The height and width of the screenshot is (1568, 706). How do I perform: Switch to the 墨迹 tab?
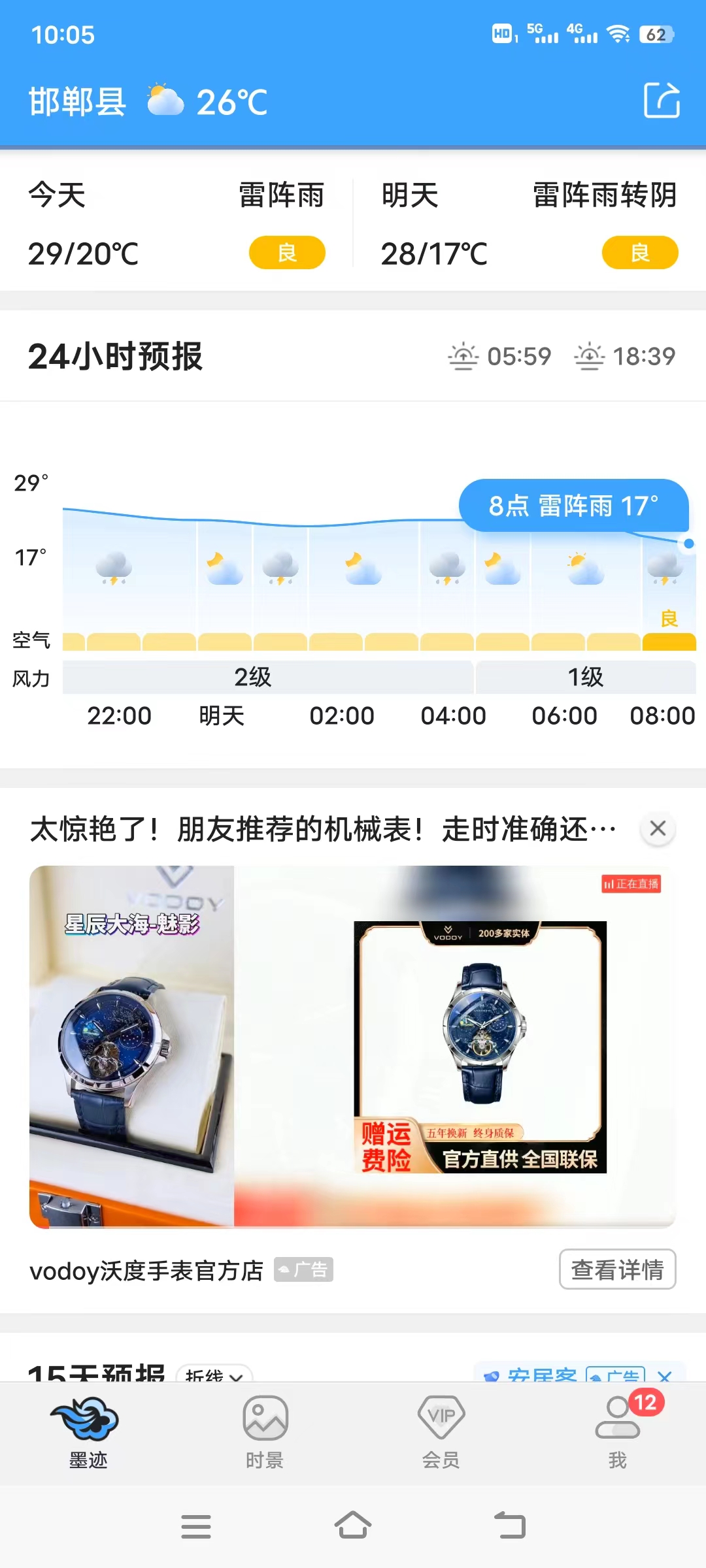click(88, 1432)
